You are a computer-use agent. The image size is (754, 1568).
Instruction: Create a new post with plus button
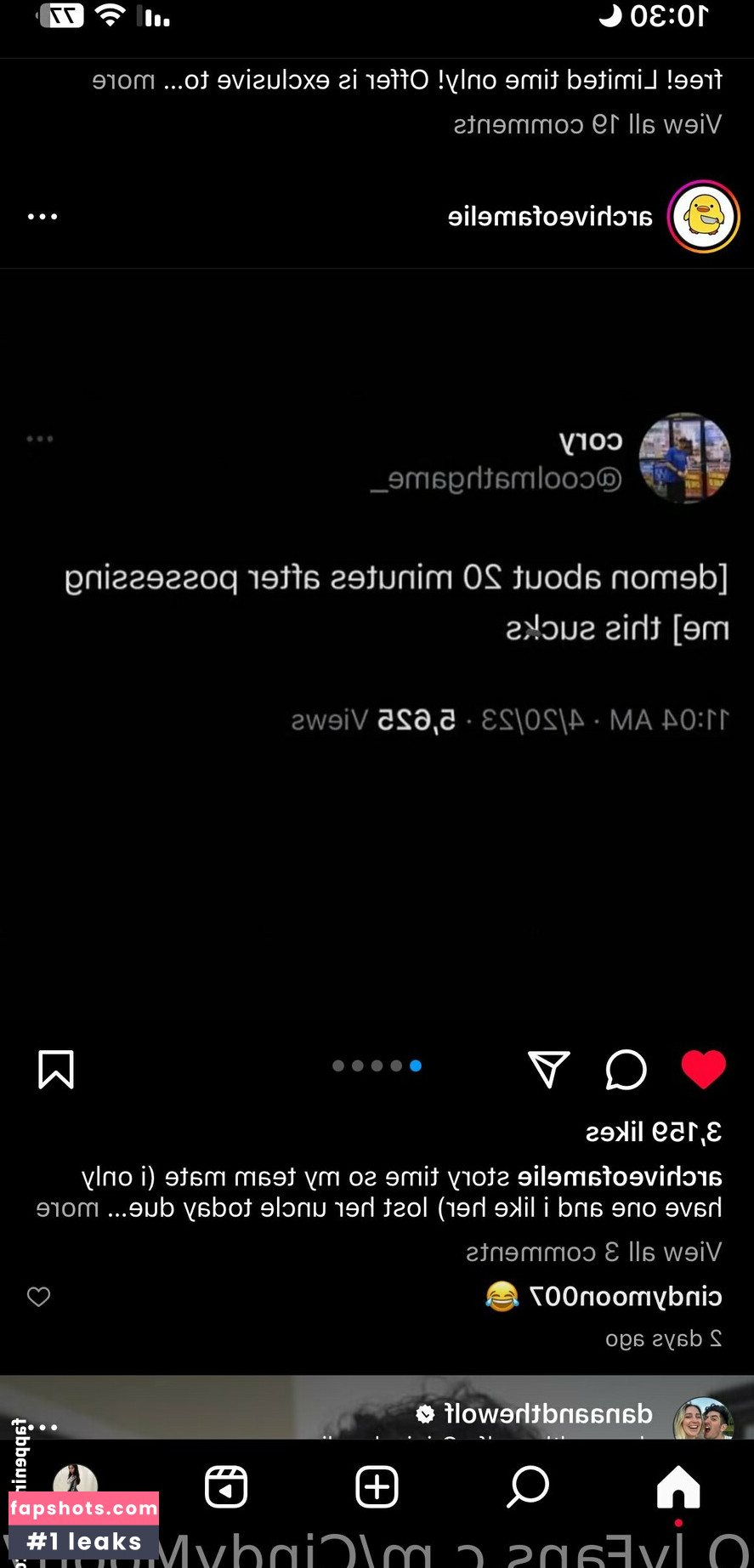tap(377, 1487)
